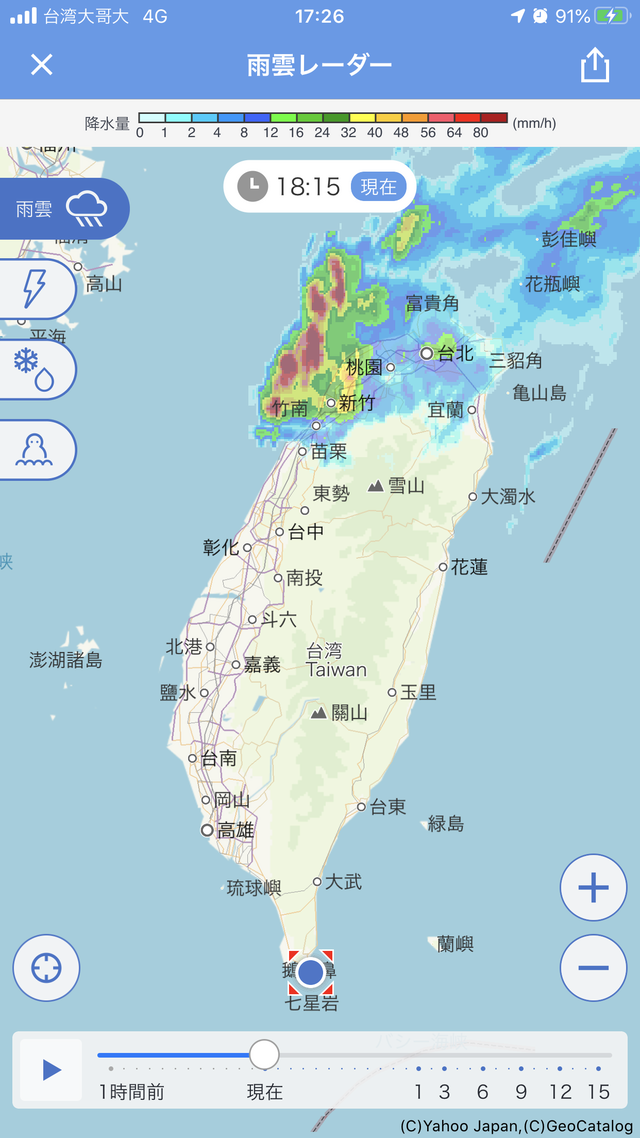Image resolution: width=640 pixels, height=1138 pixels.
Task: Switch to the rain-snow layer
Action: (x=36, y=369)
